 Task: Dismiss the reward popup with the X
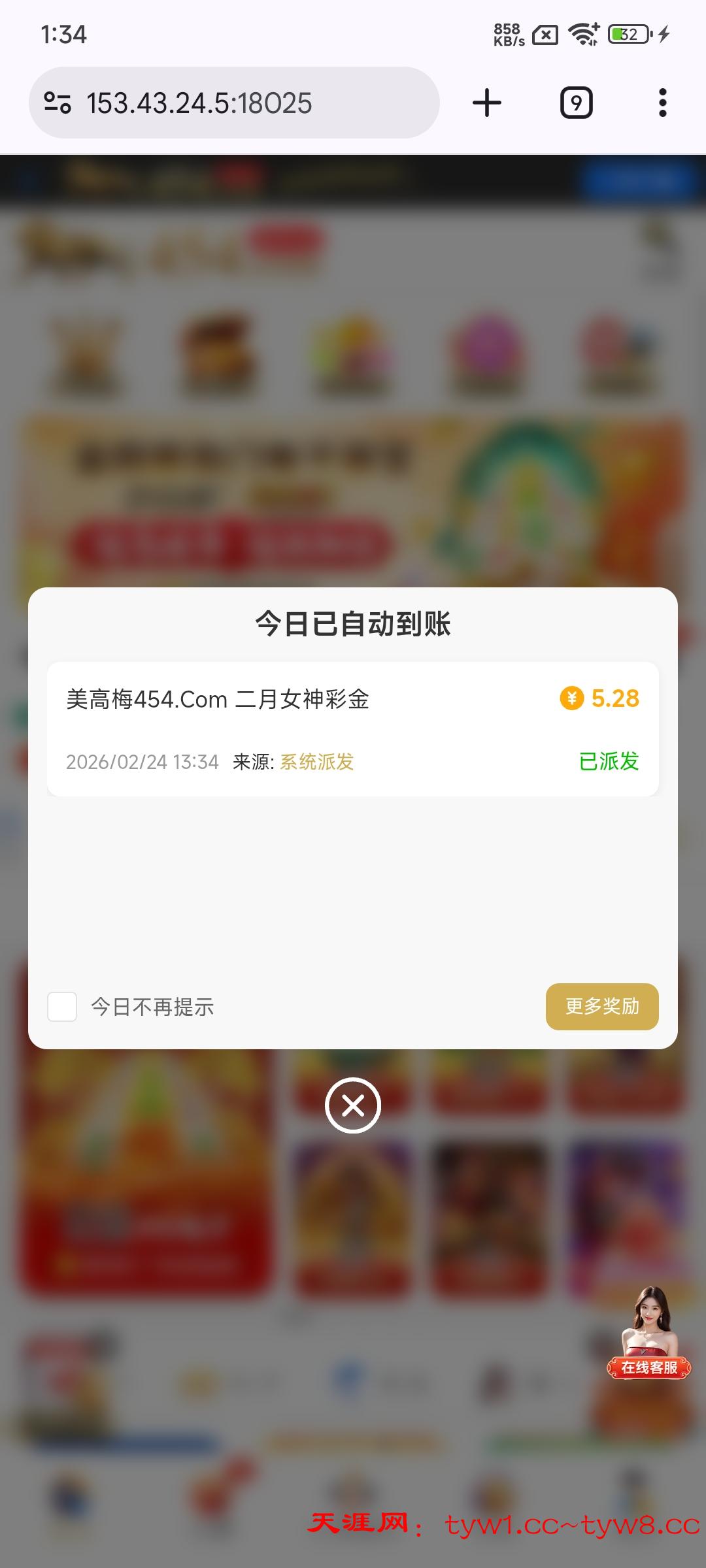352,1106
